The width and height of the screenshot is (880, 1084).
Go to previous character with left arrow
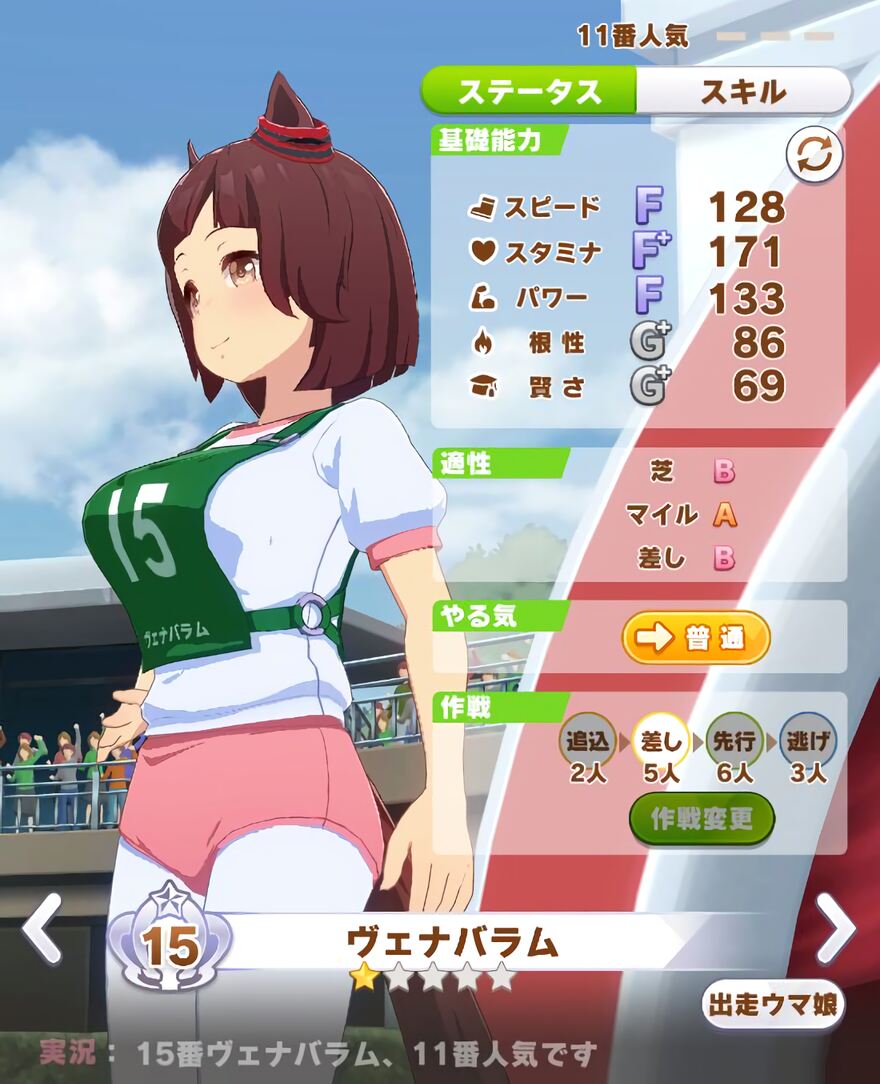[x=42, y=929]
